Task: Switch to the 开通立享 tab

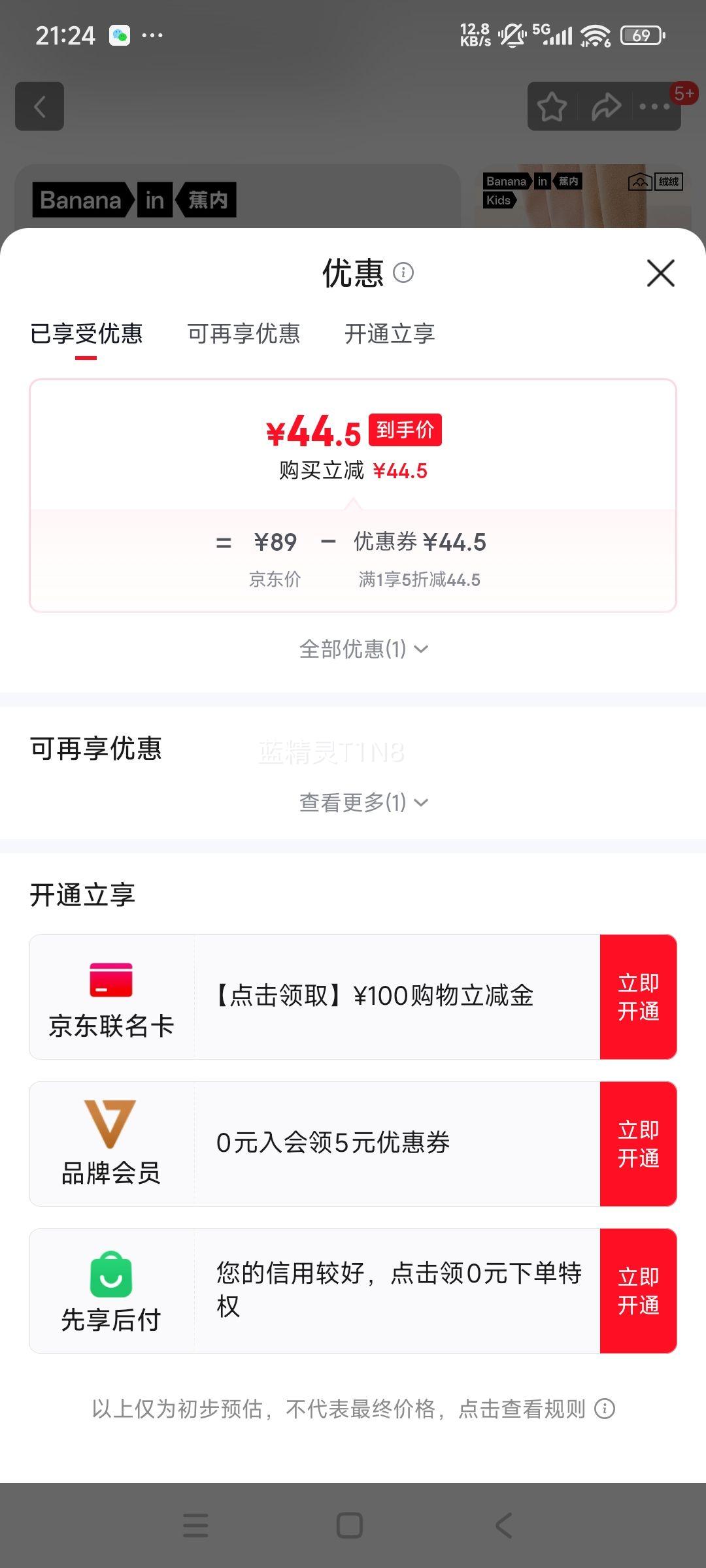Action: [390, 334]
